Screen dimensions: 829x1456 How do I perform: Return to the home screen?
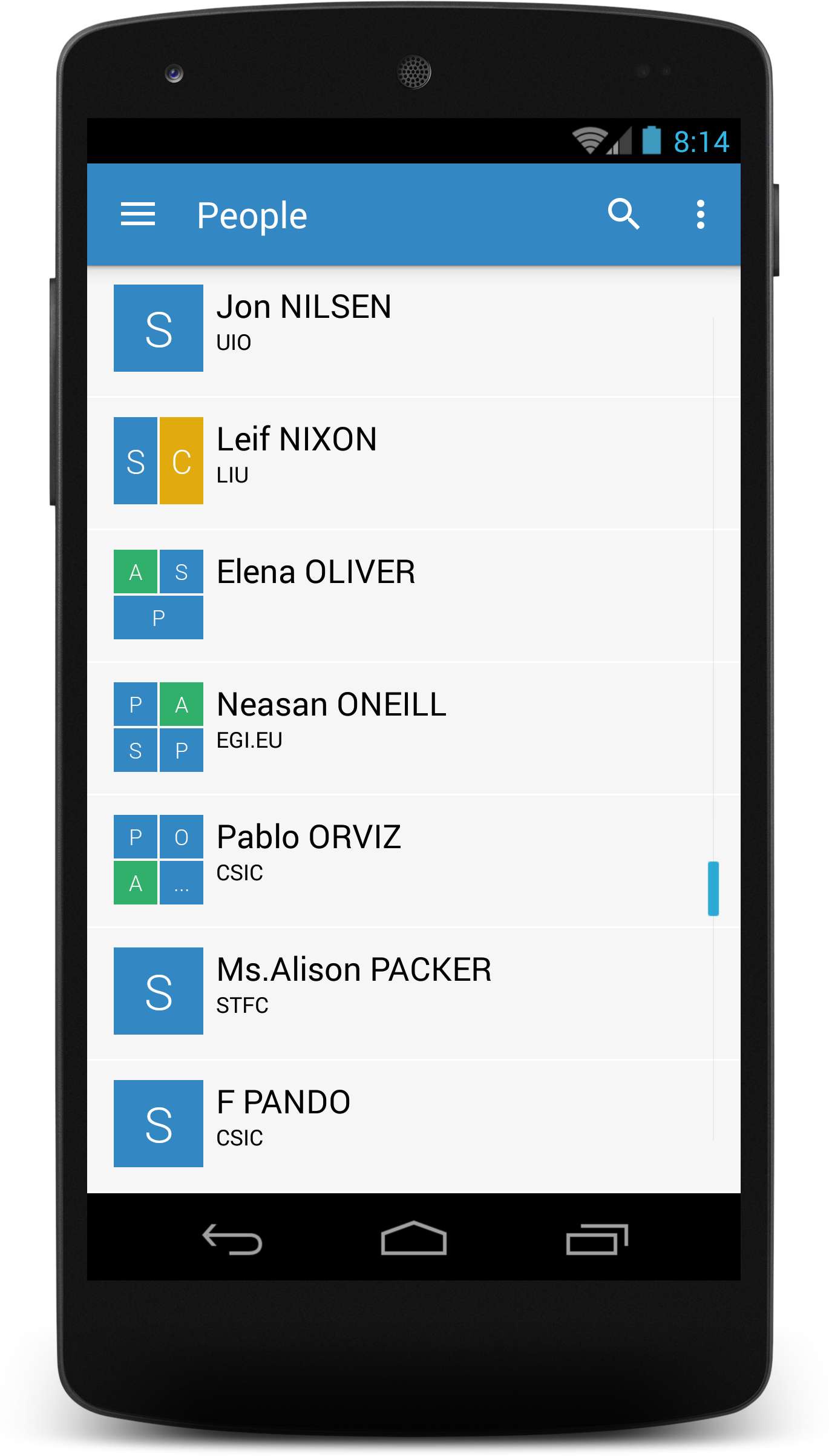[414, 1238]
